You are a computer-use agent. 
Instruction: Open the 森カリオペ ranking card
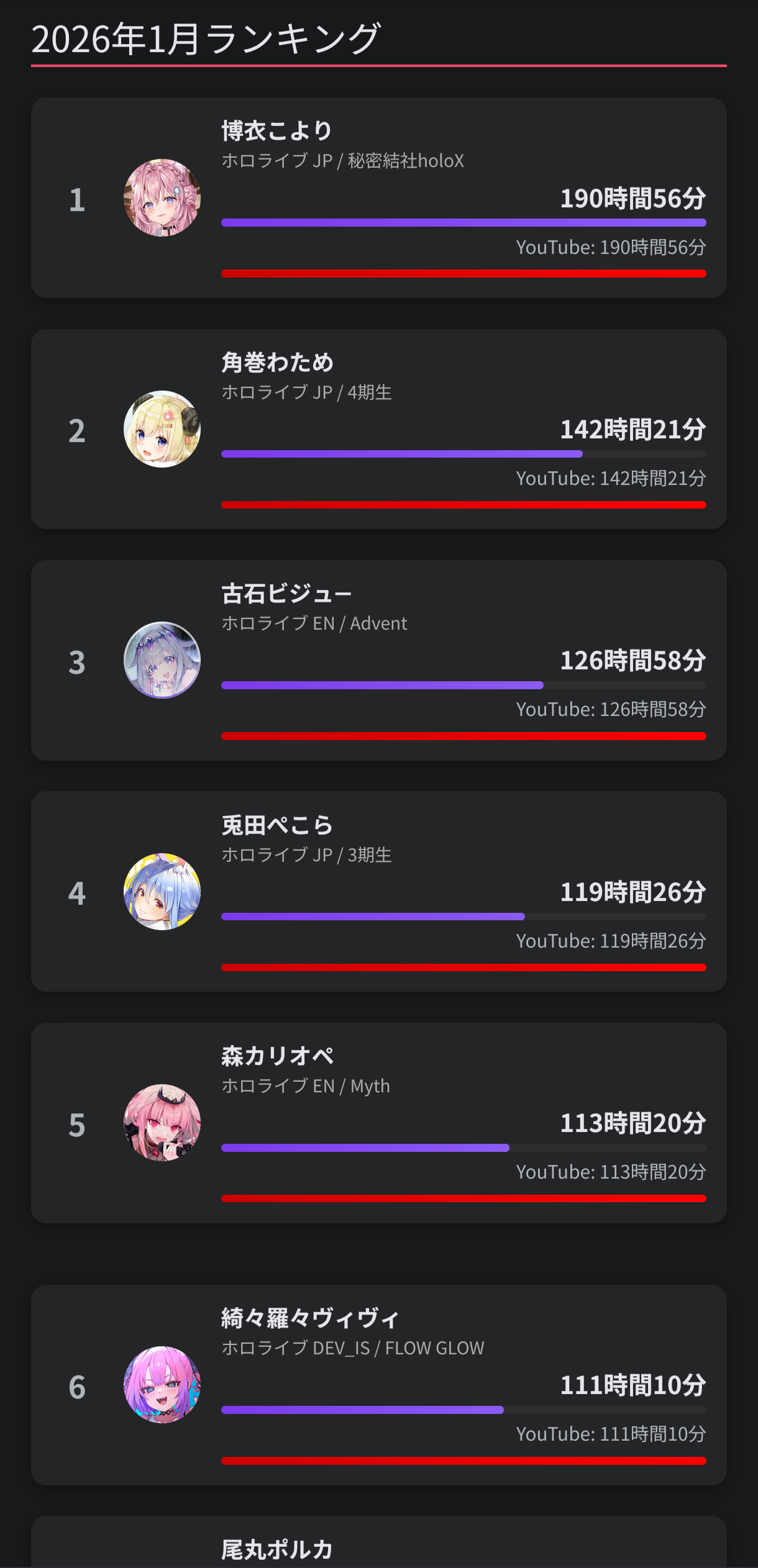point(379,1123)
